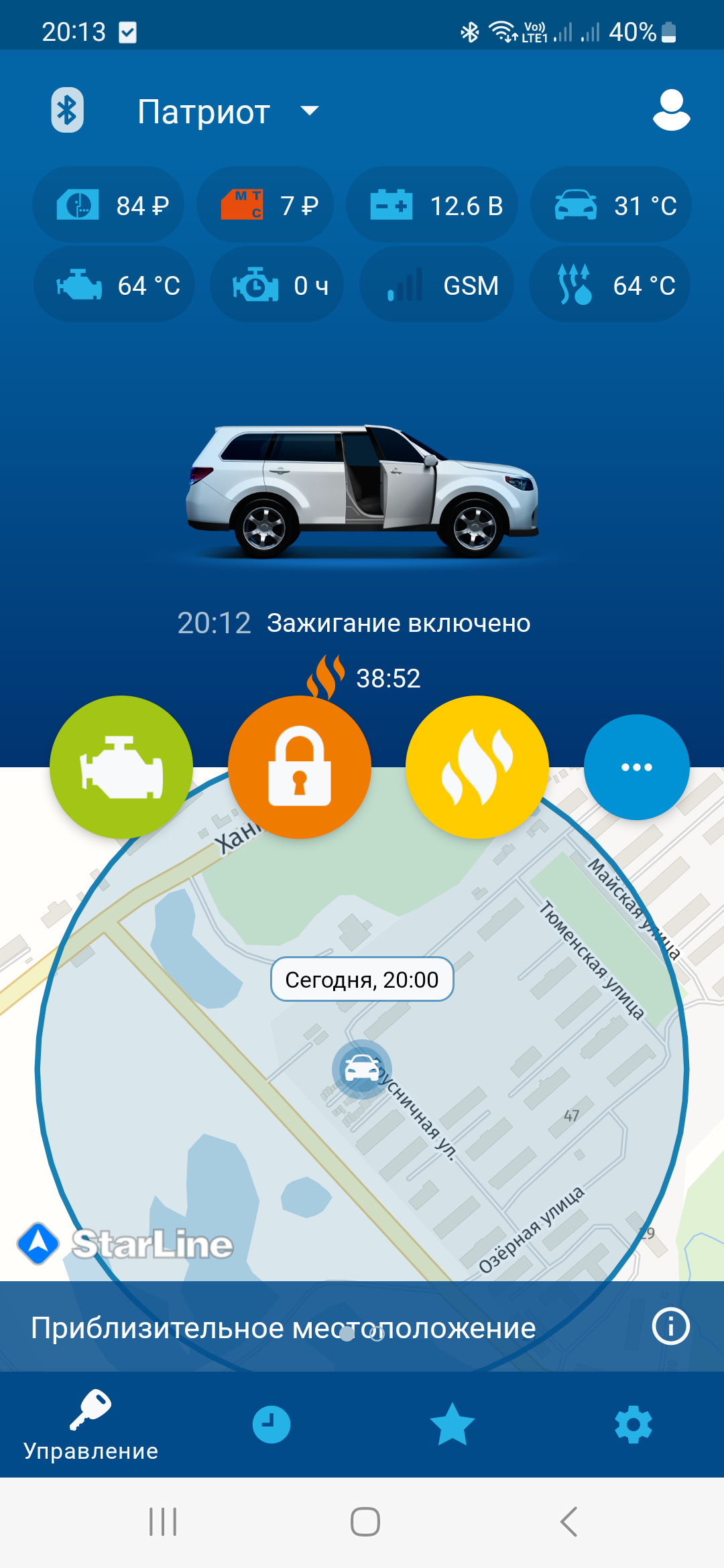Open more commands with the three-dots button
Viewport: 724px width, 1568px height.
point(637,767)
